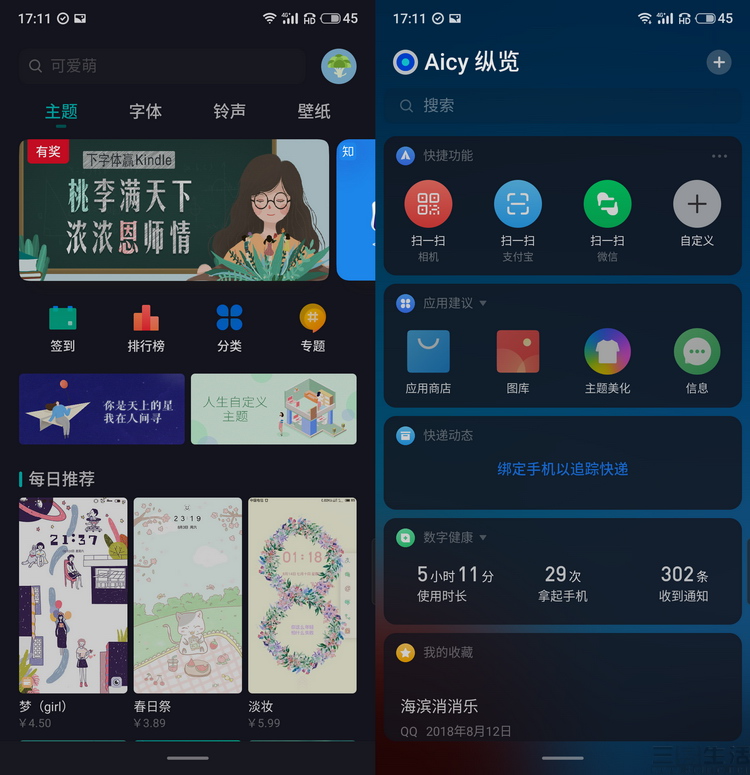Open the 可爱萌 search box
The height and width of the screenshot is (775, 750).
[x=160, y=66]
